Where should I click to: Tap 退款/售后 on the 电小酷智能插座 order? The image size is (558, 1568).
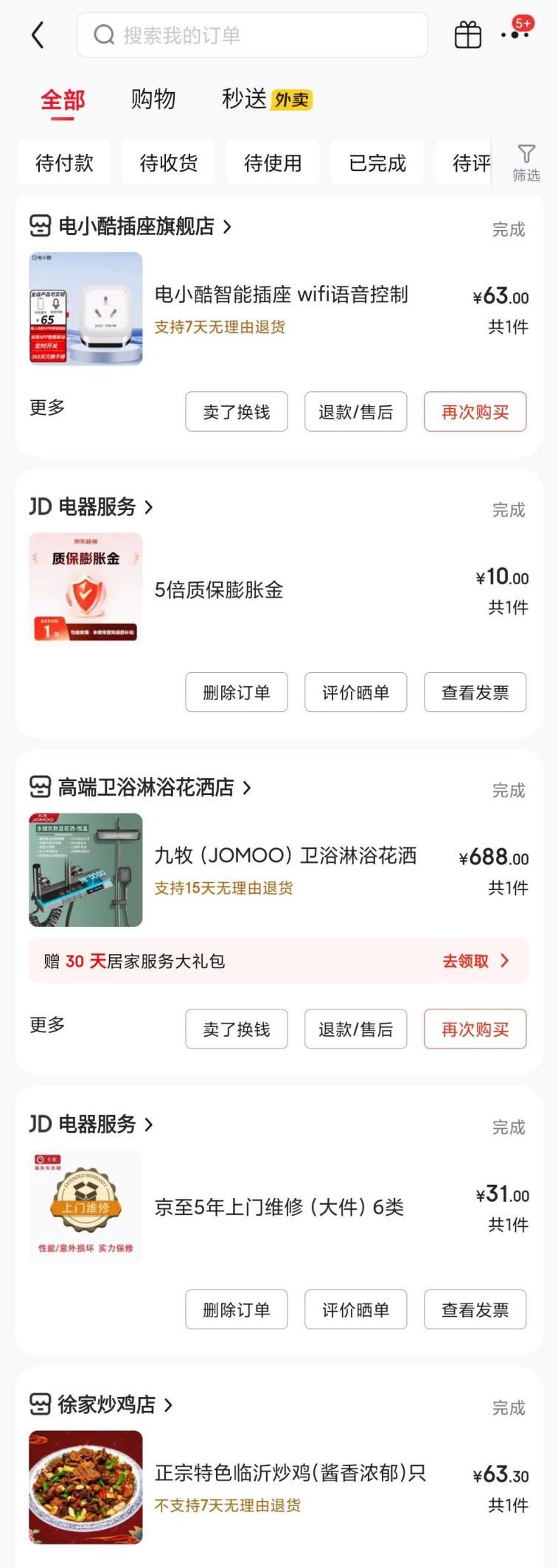[x=355, y=412]
